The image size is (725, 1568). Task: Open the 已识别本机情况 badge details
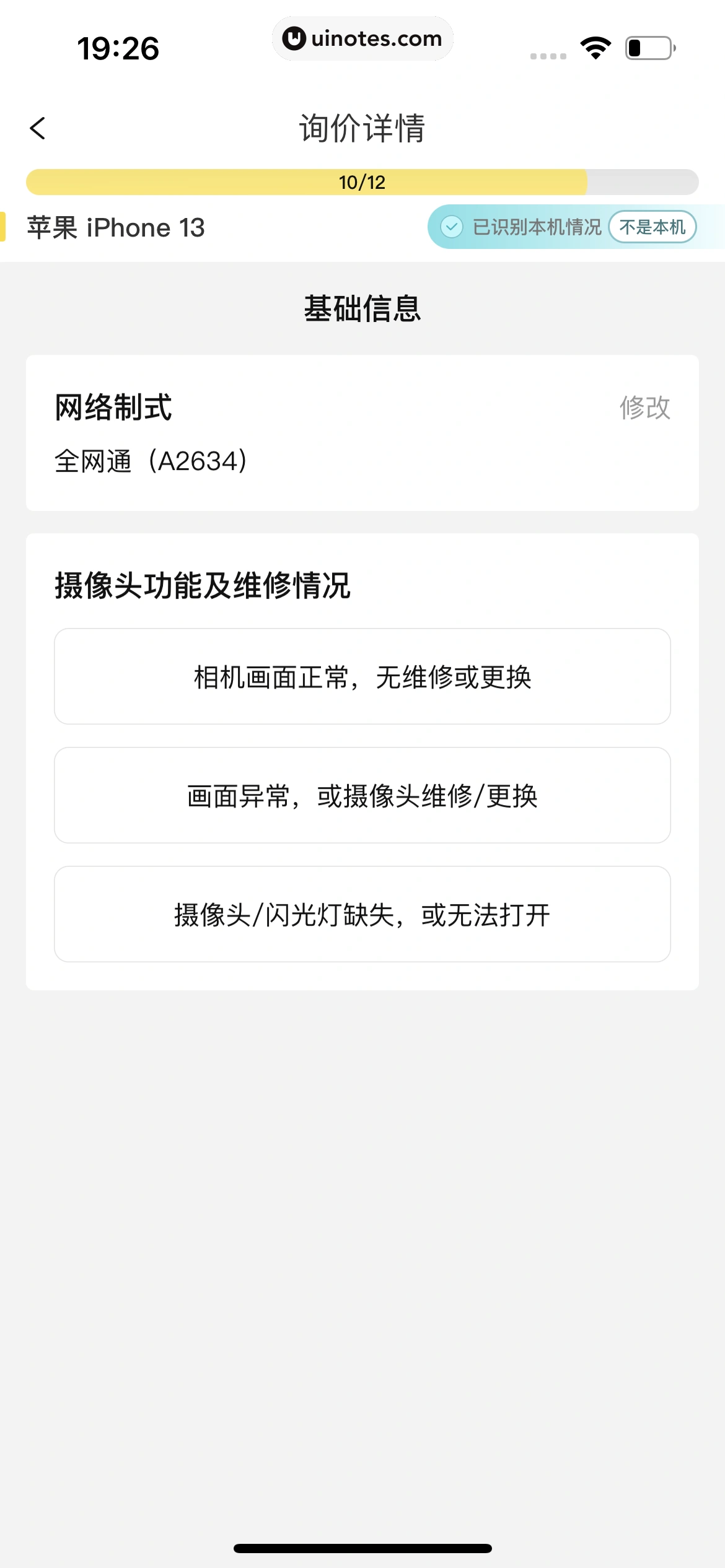click(x=537, y=227)
